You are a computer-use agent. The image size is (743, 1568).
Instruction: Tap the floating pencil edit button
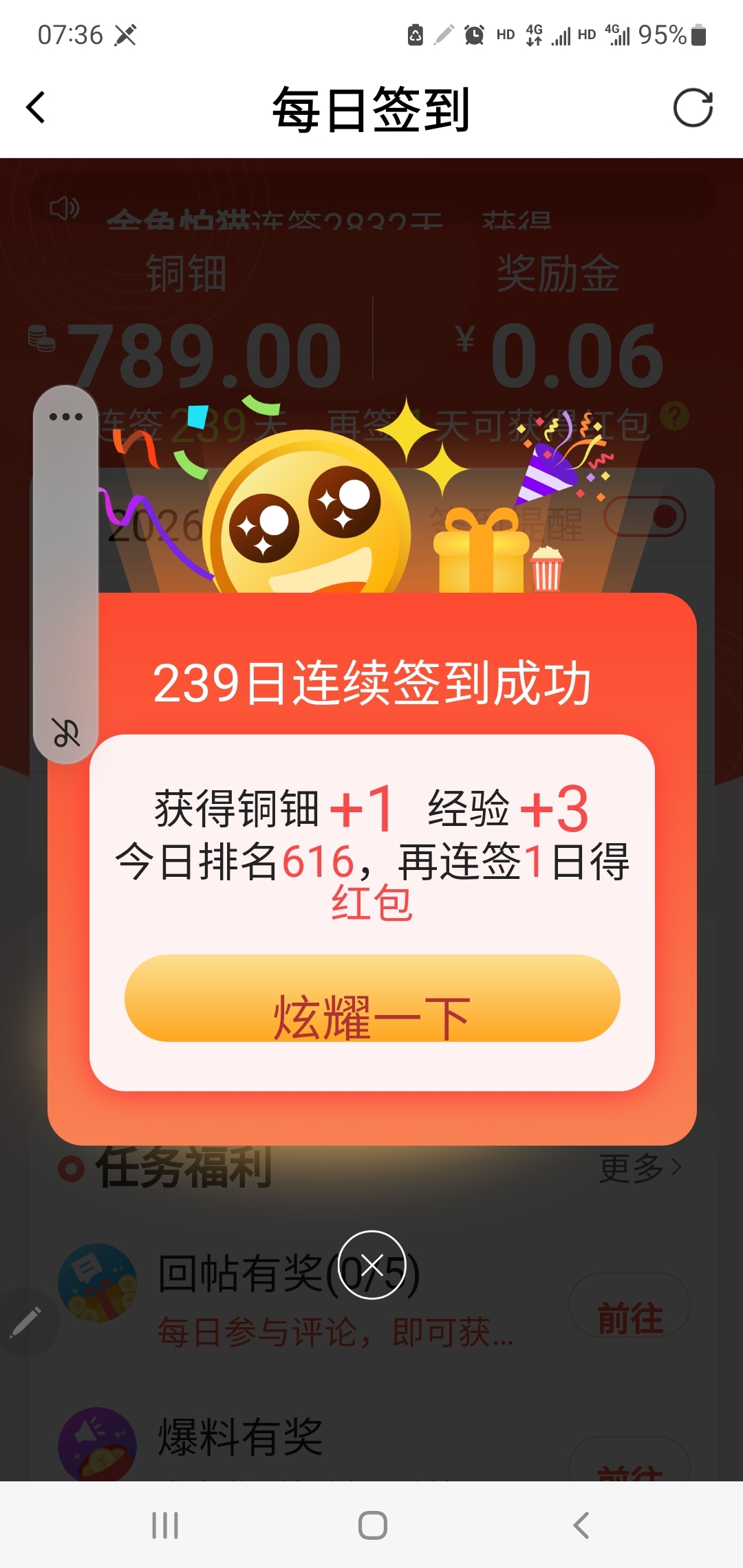point(26,1322)
